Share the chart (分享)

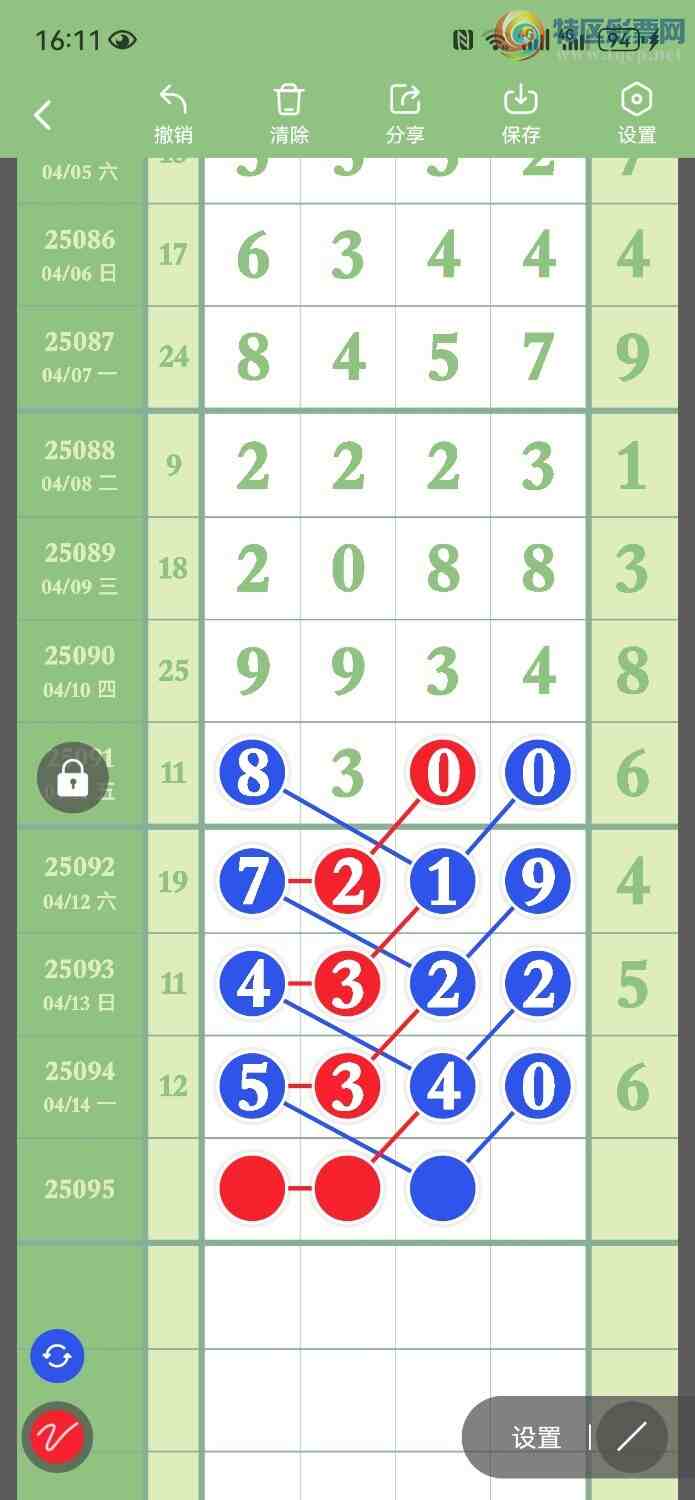coord(405,114)
